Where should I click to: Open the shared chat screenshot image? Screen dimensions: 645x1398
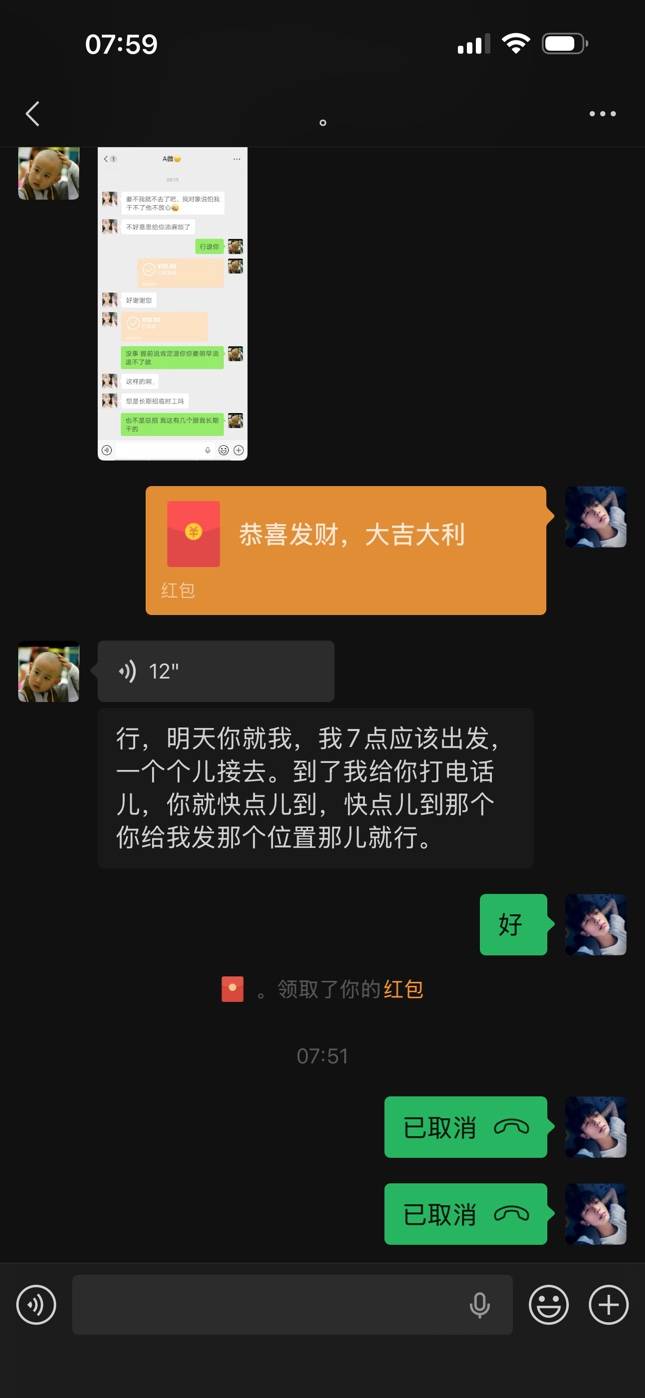click(172, 304)
